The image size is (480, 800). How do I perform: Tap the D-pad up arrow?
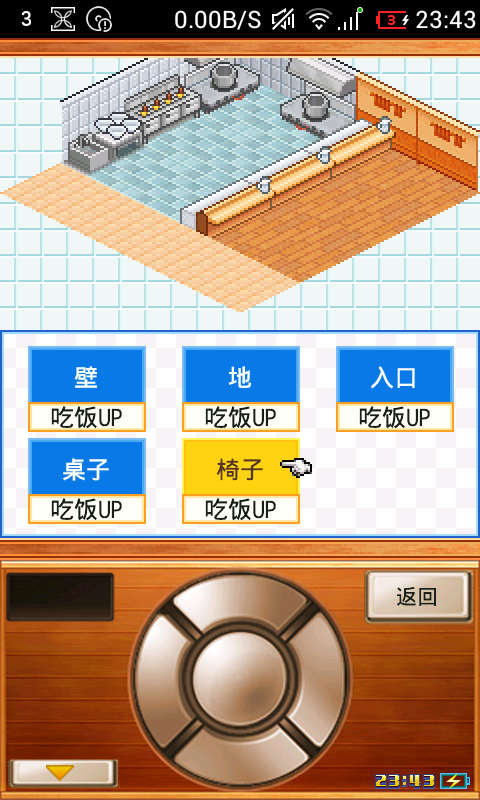pyautogui.click(x=240, y=603)
